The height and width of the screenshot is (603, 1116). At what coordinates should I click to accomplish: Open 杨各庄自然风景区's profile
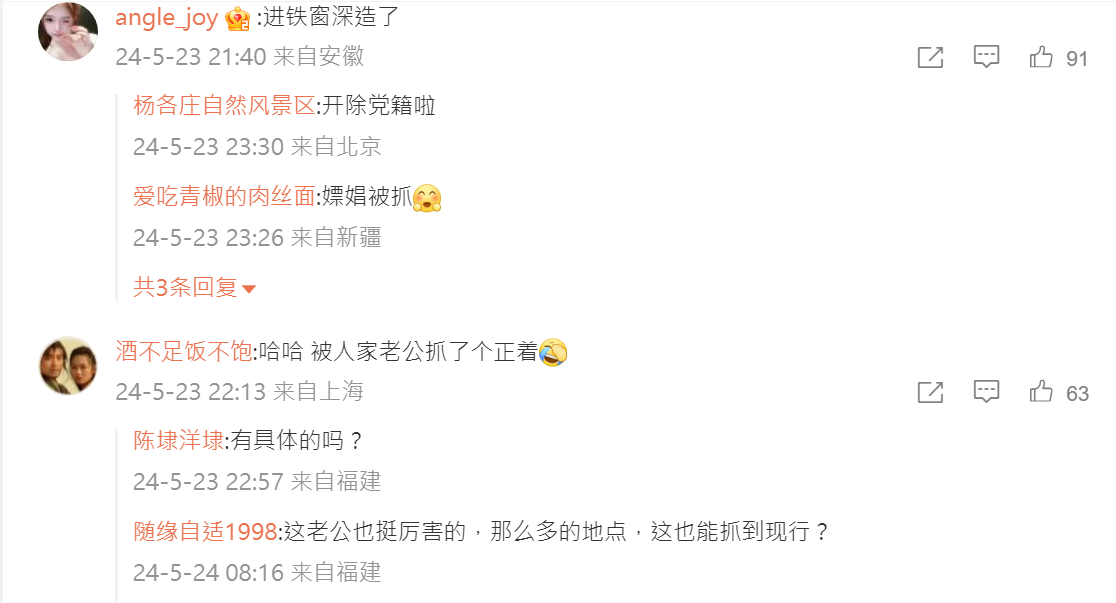tap(224, 106)
